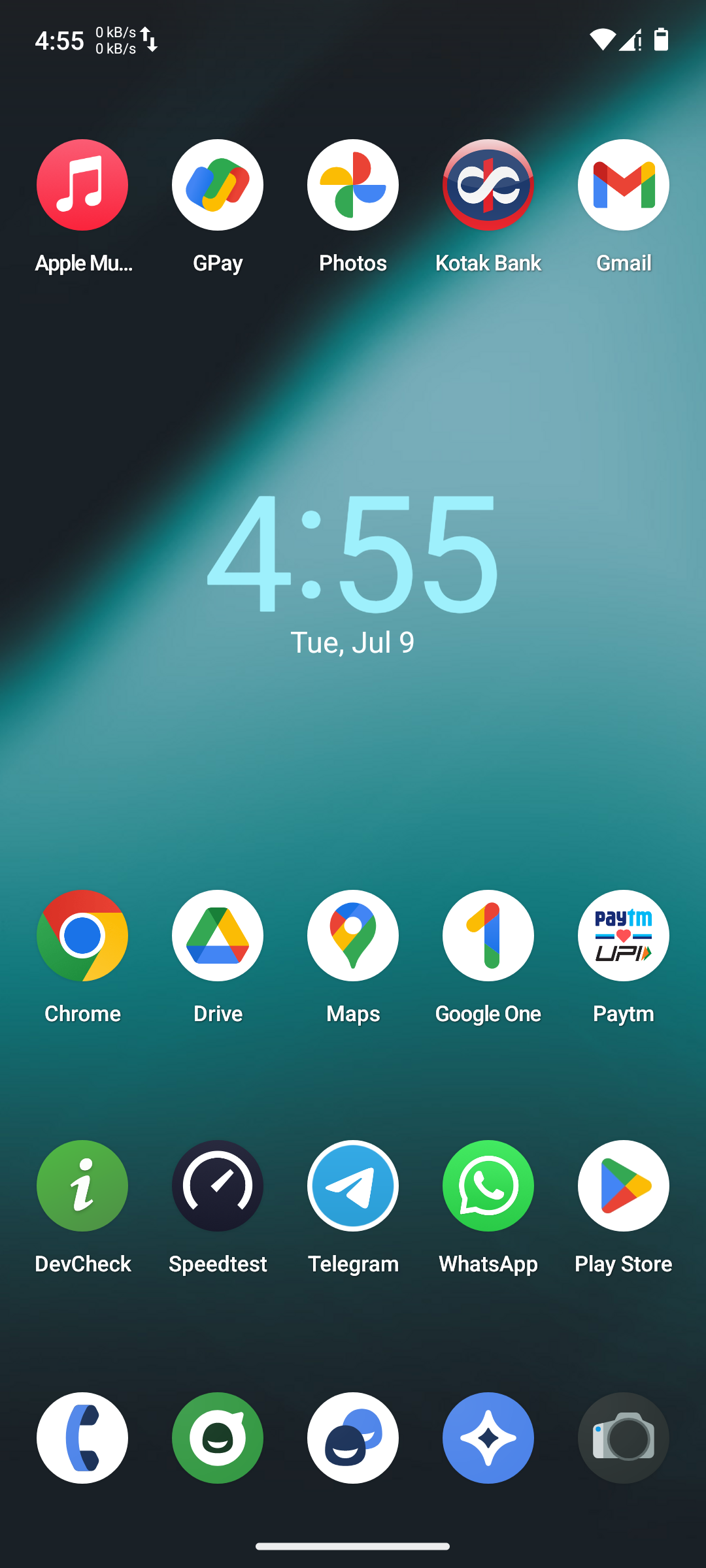Launch the Speedtest app
The height and width of the screenshot is (1568, 706).
218,1186
